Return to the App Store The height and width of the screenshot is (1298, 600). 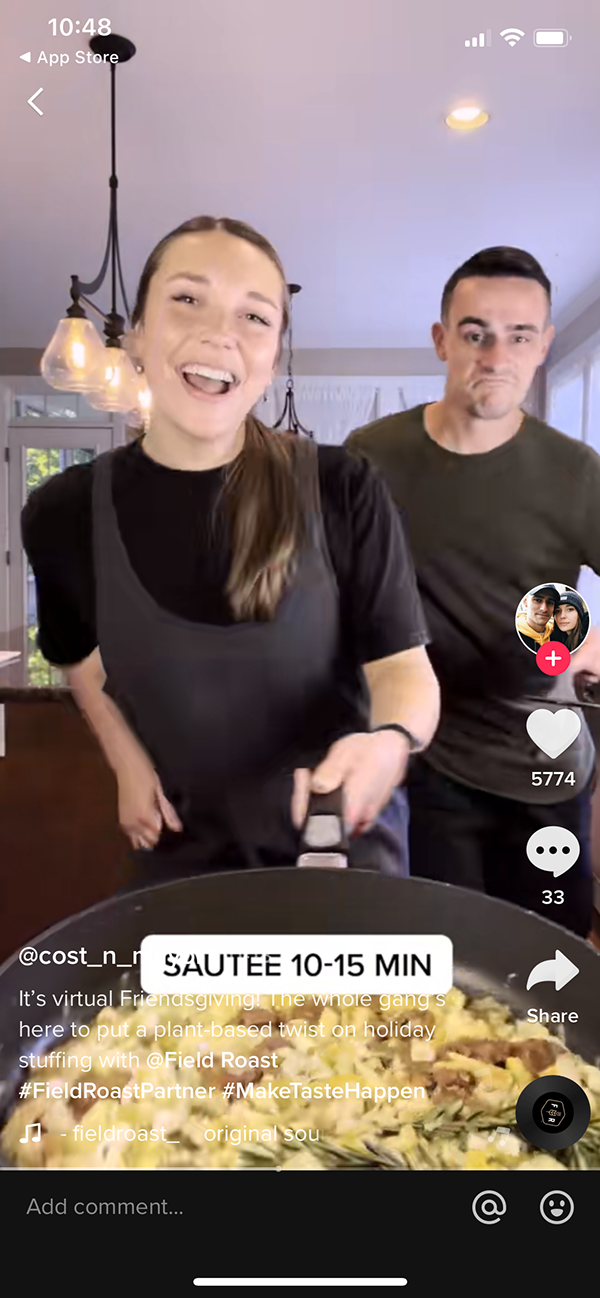(x=69, y=58)
